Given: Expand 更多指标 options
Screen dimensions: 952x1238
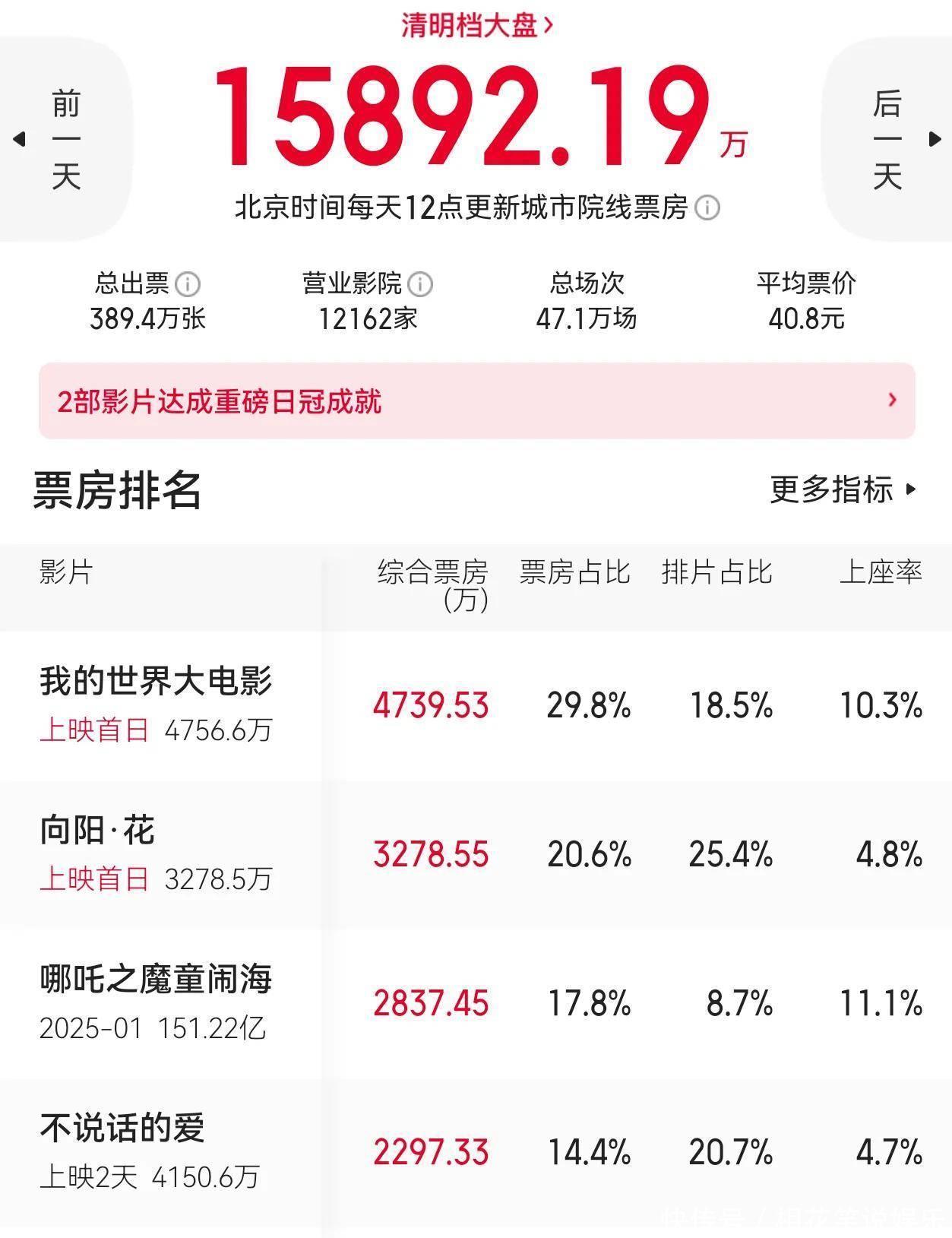Looking at the screenshot, I should pyautogui.click(x=843, y=489).
